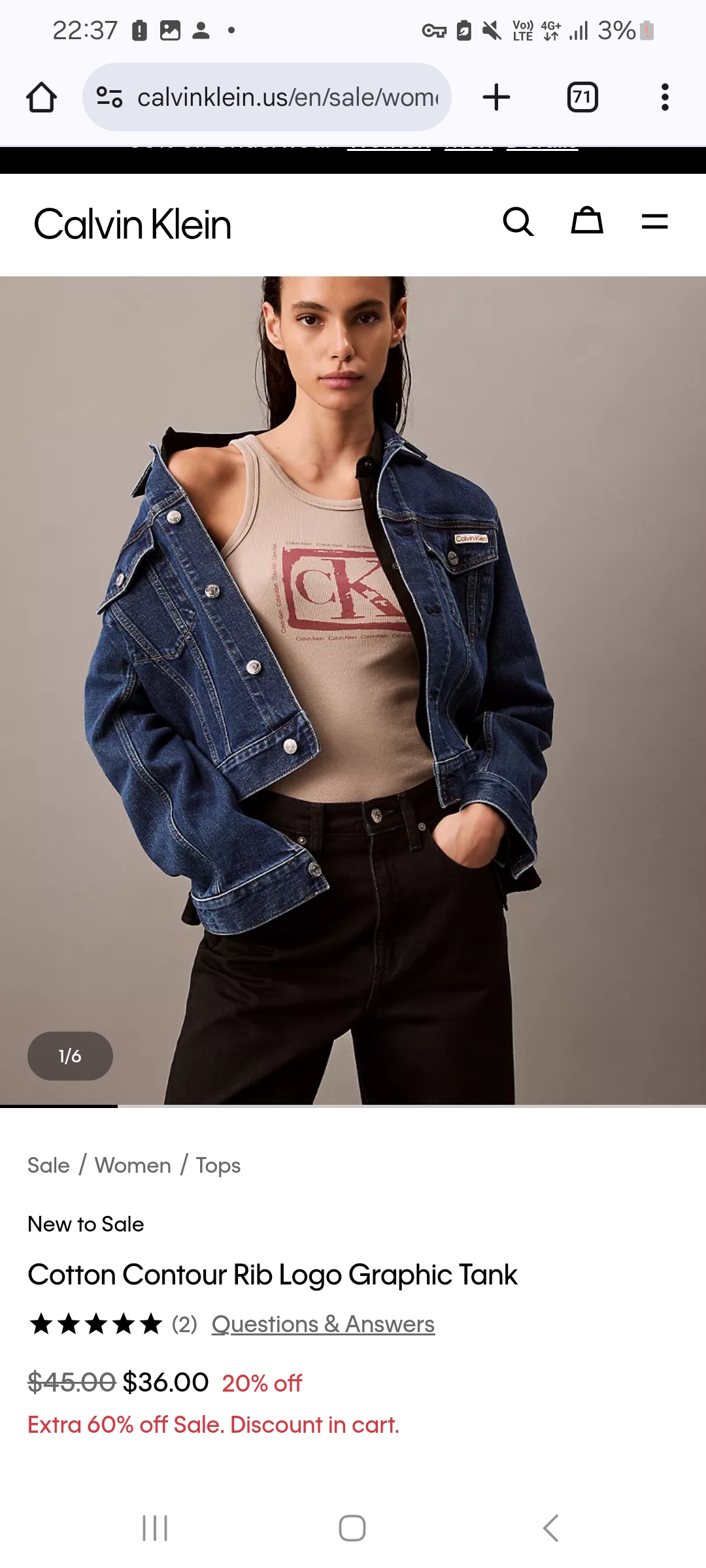This screenshot has height=1568, width=706.
Task: Open the tab switcher showing 71 tabs
Action: [x=582, y=97]
